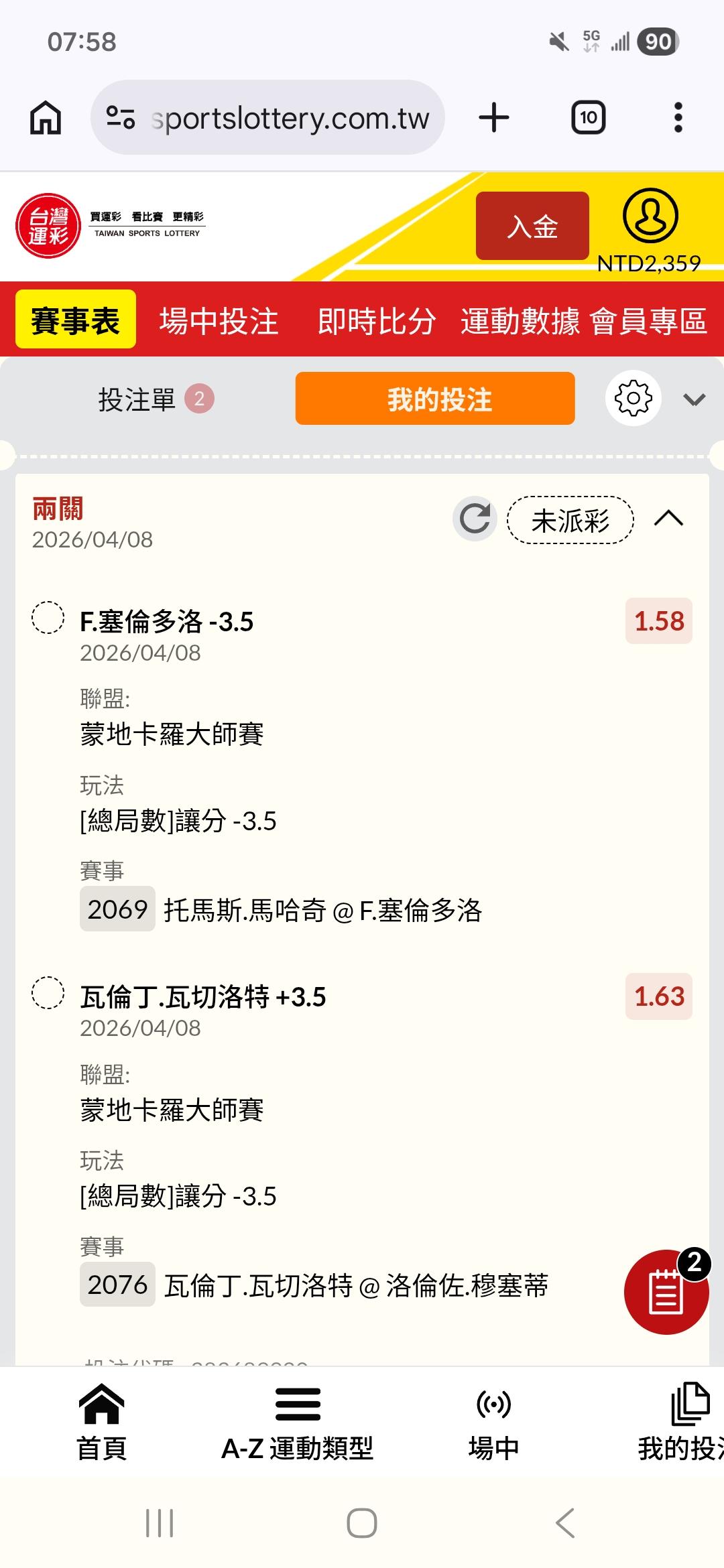Select the 我的投注 tab

pyautogui.click(x=435, y=399)
